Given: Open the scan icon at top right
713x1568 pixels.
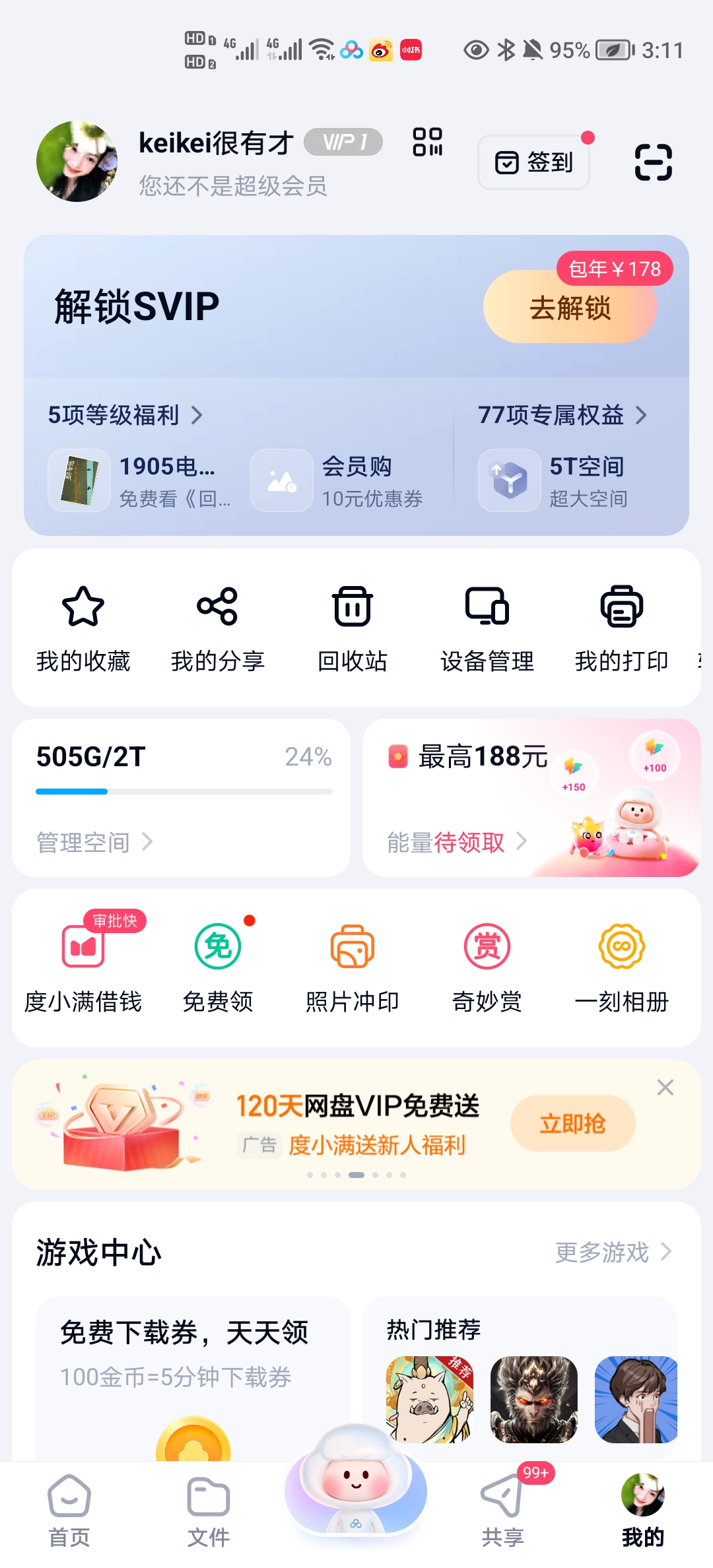Looking at the screenshot, I should click(653, 162).
